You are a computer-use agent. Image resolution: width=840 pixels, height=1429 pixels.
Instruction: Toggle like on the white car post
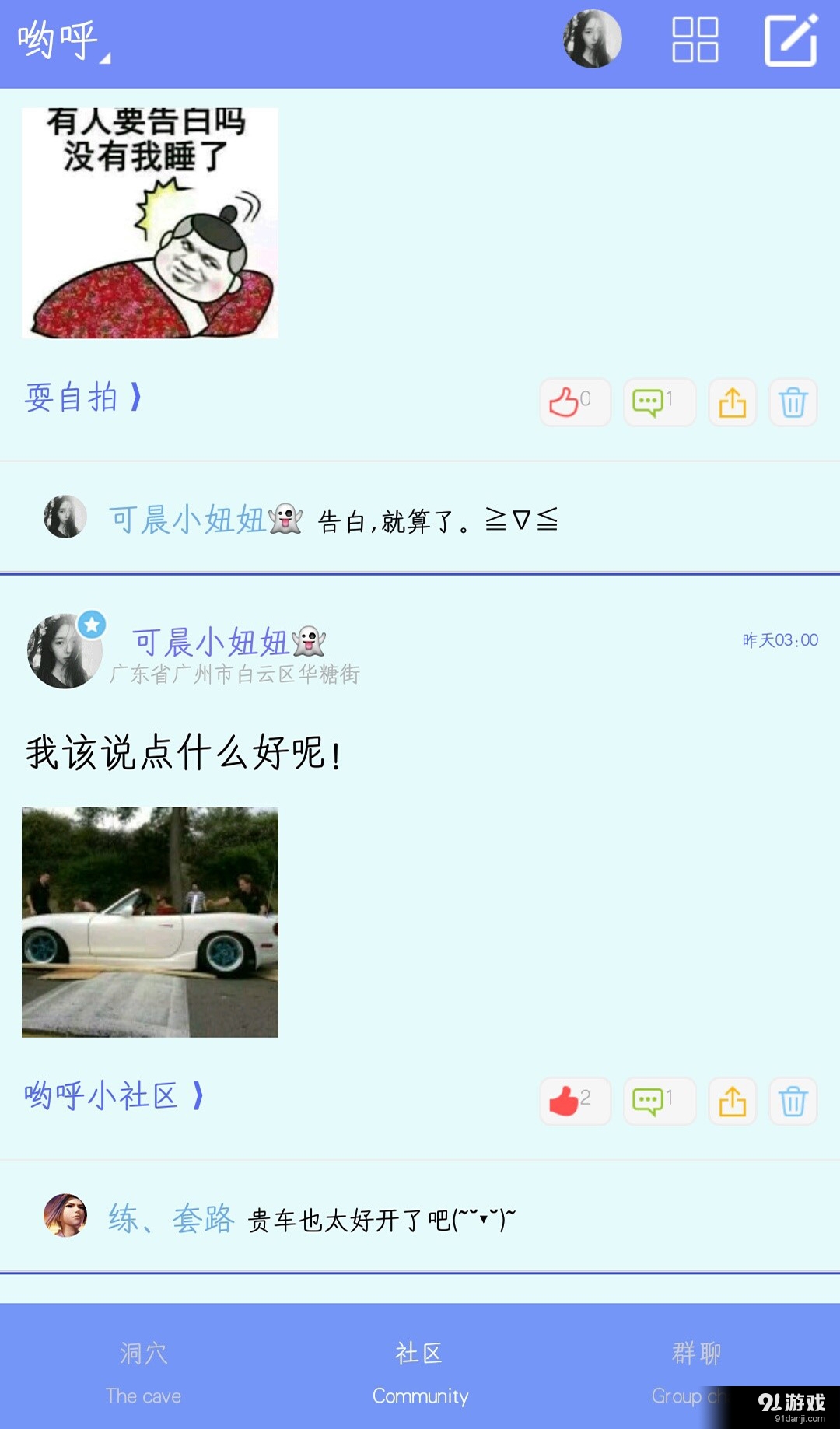(x=574, y=1101)
